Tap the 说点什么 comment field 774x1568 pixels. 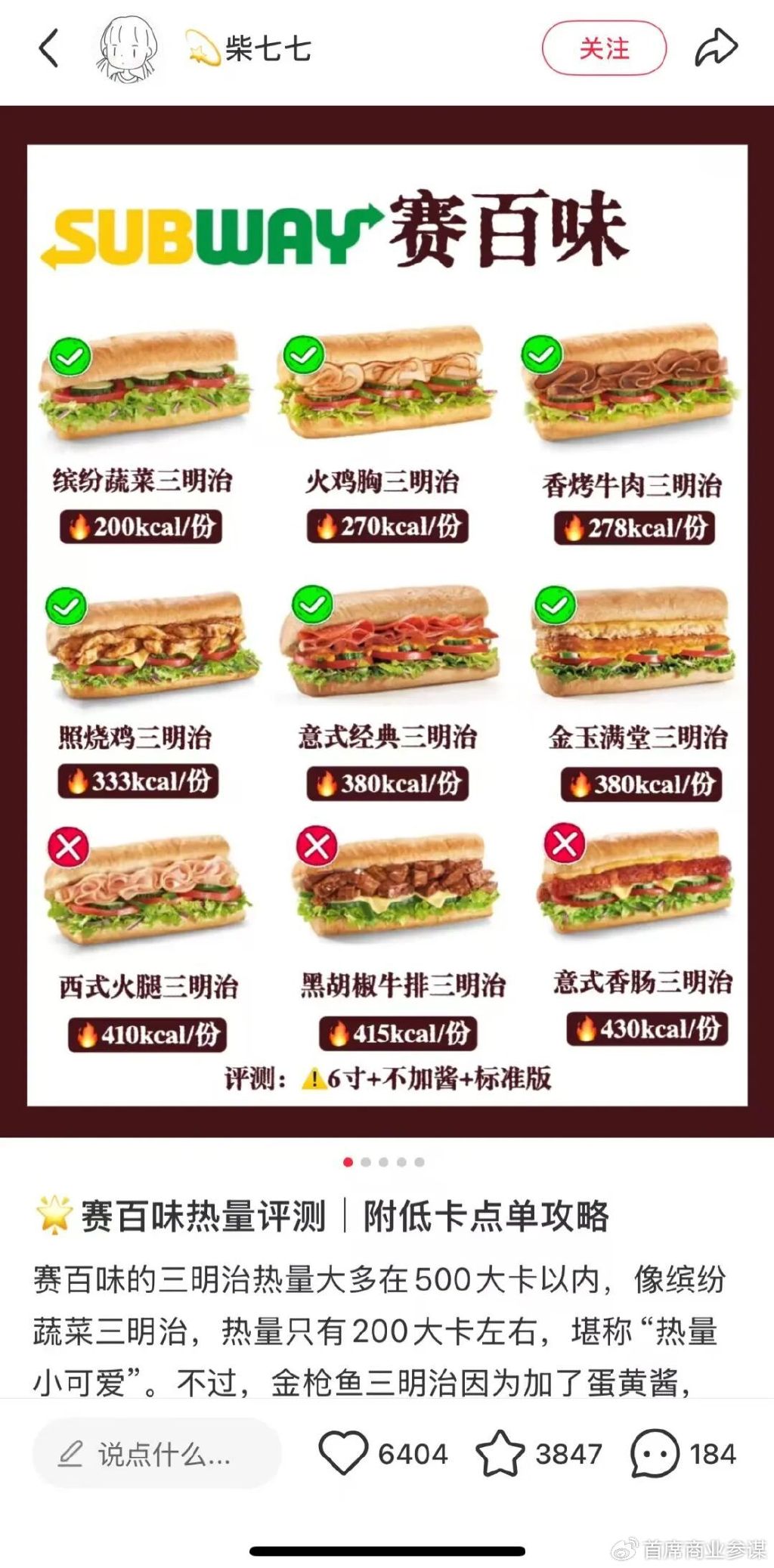pos(157,1453)
